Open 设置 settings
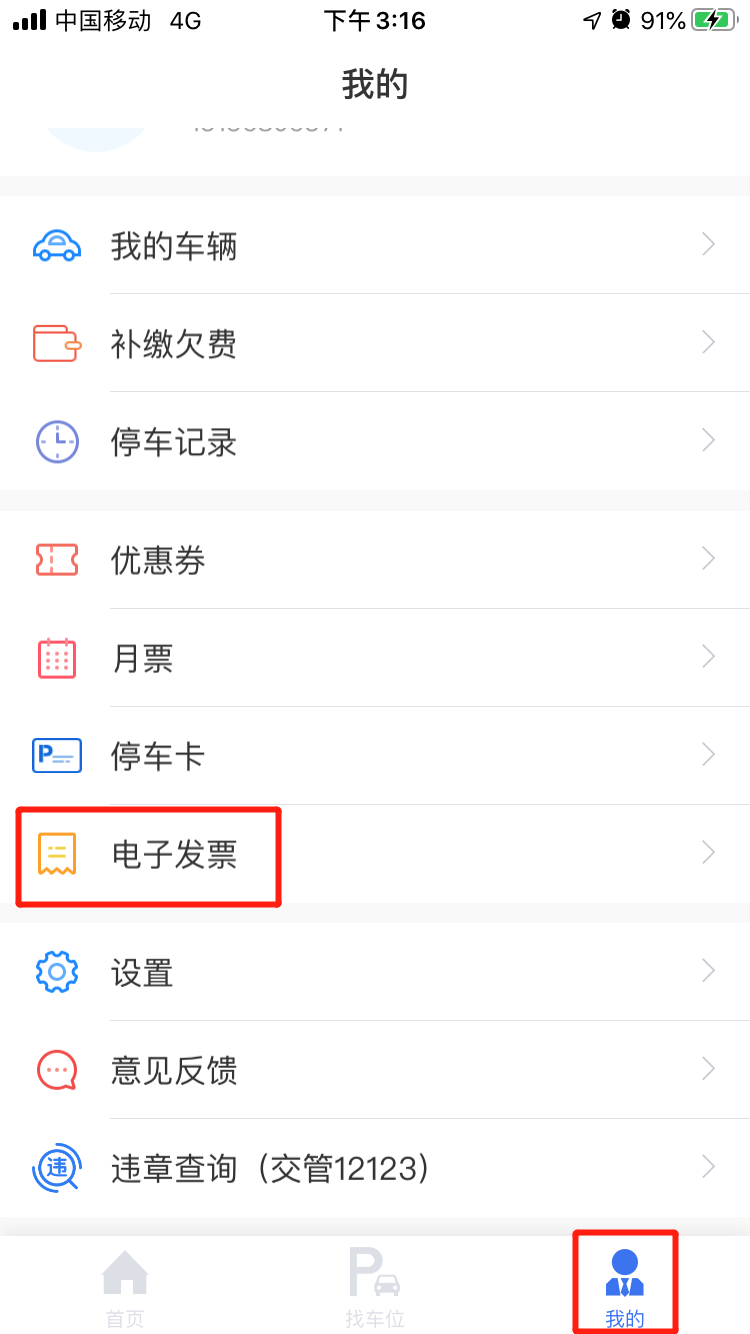 374,972
